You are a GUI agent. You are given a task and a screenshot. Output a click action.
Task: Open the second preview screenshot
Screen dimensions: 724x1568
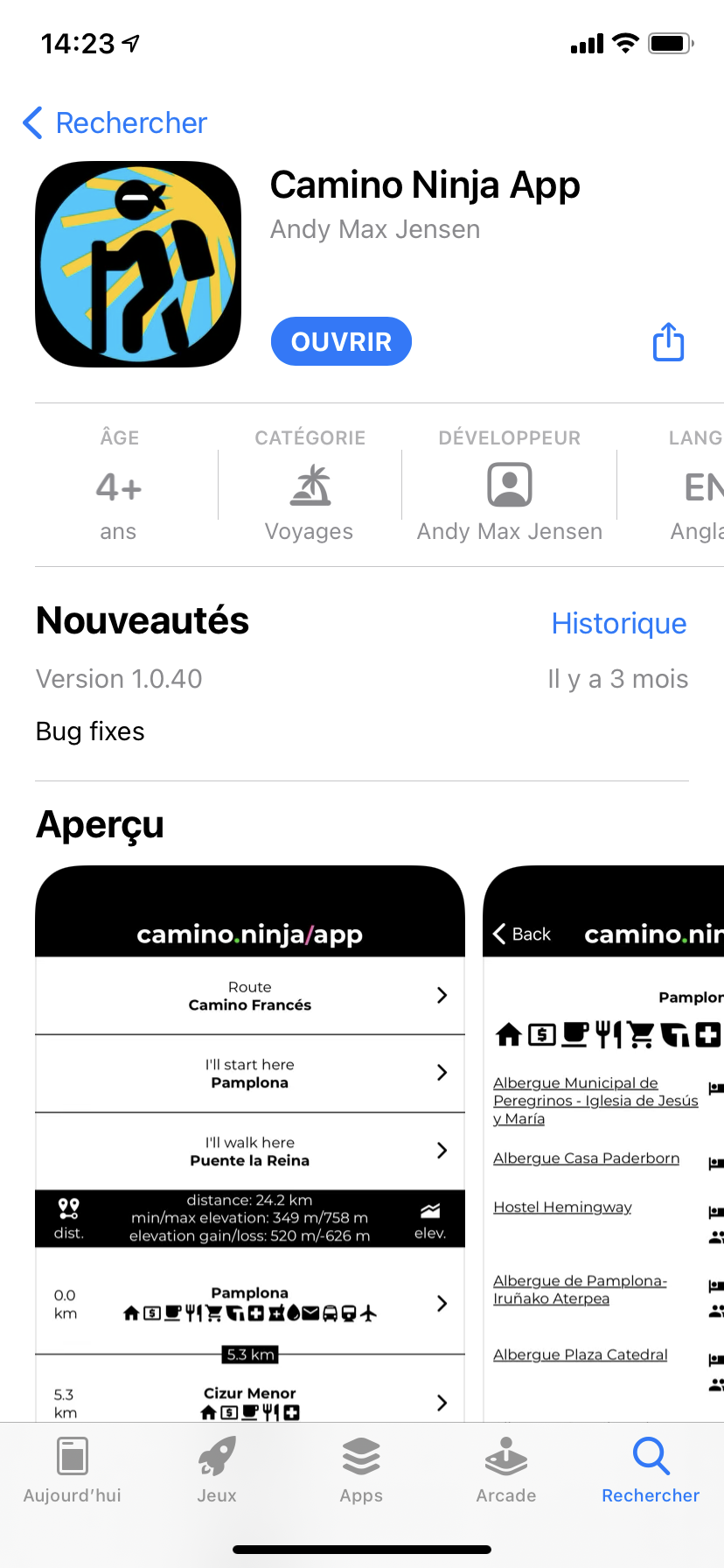click(603, 1137)
